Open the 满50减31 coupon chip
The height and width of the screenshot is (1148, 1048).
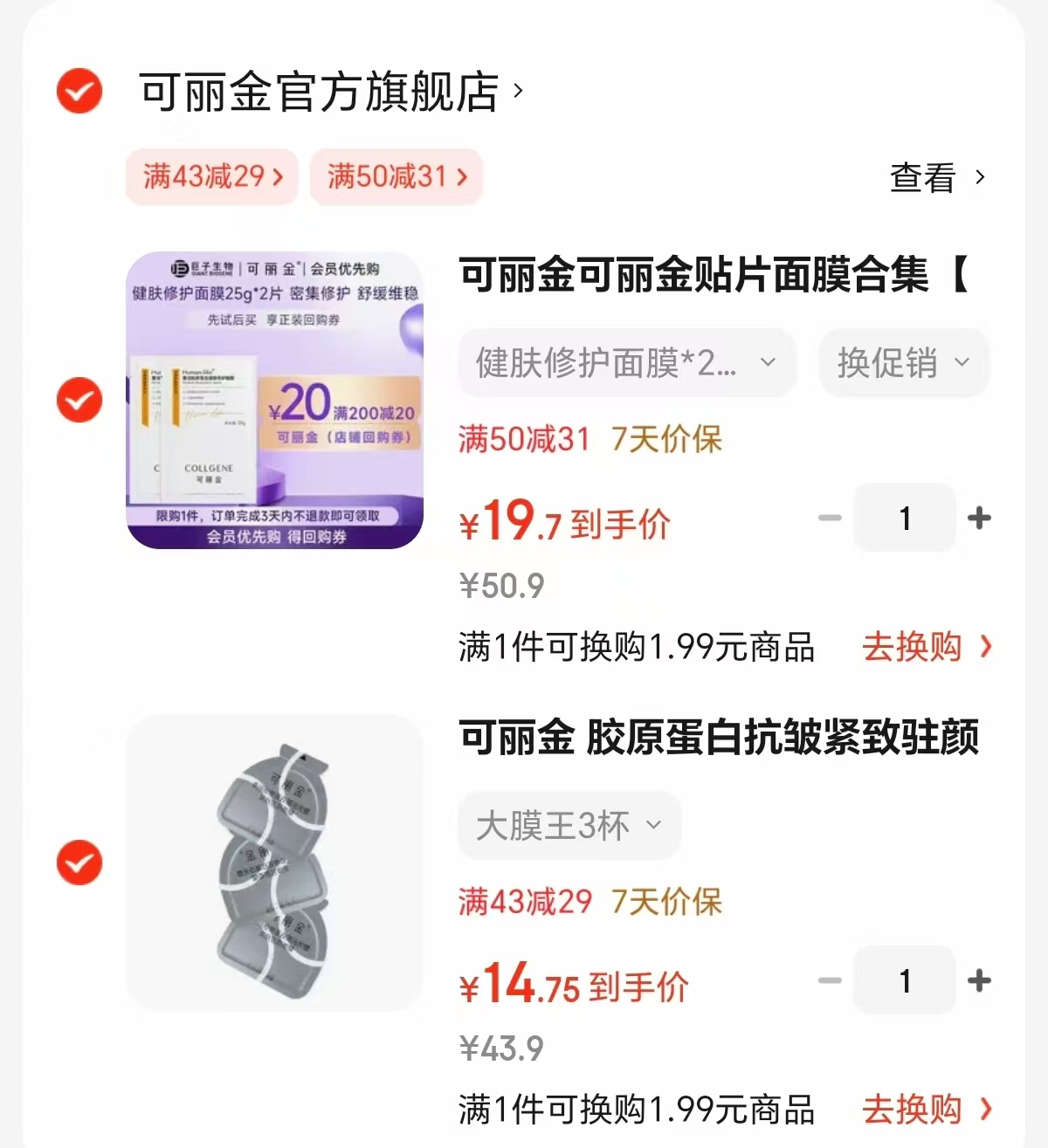[x=396, y=177]
